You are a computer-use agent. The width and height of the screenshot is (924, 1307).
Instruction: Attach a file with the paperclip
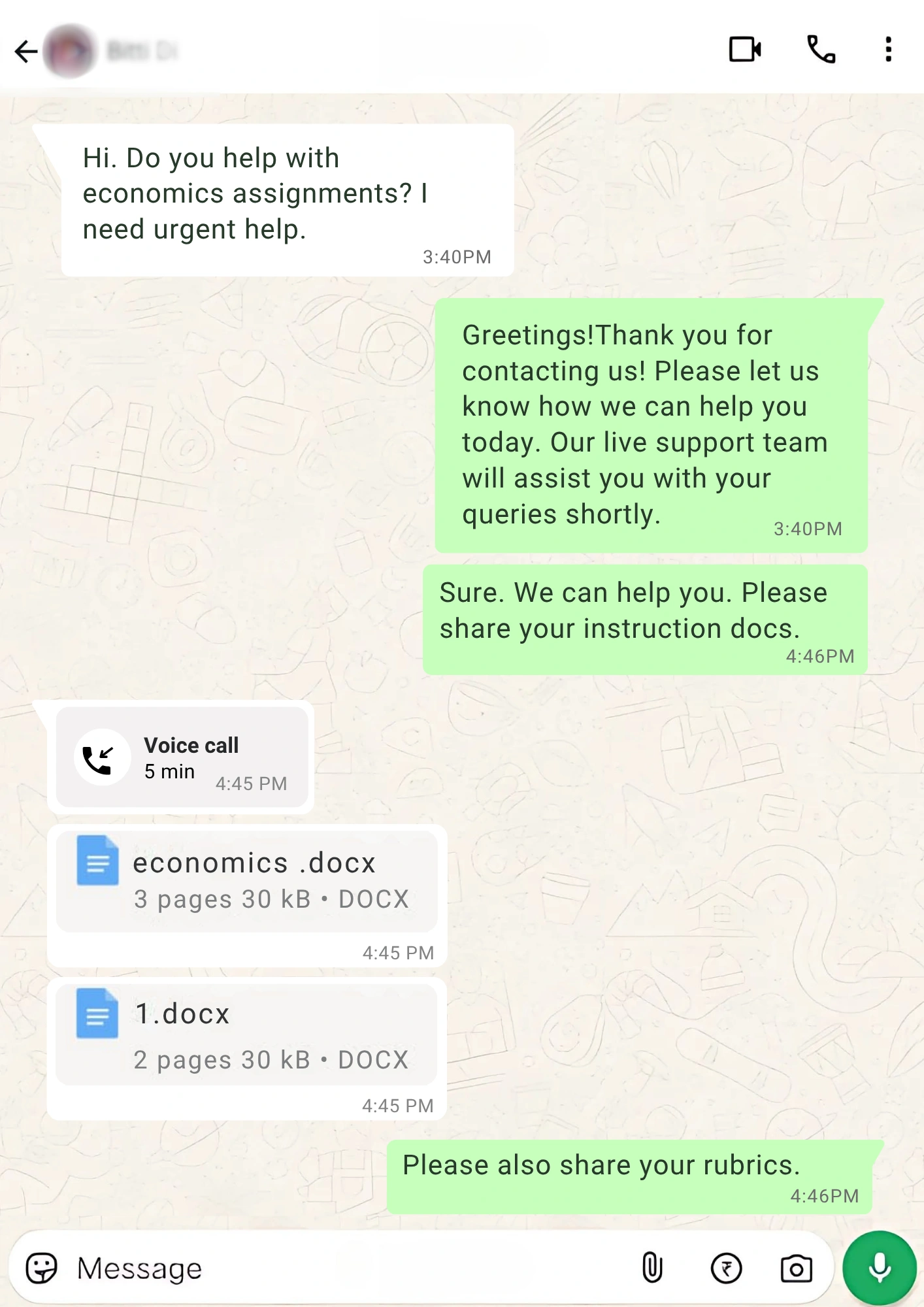pyautogui.click(x=652, y=1268)
